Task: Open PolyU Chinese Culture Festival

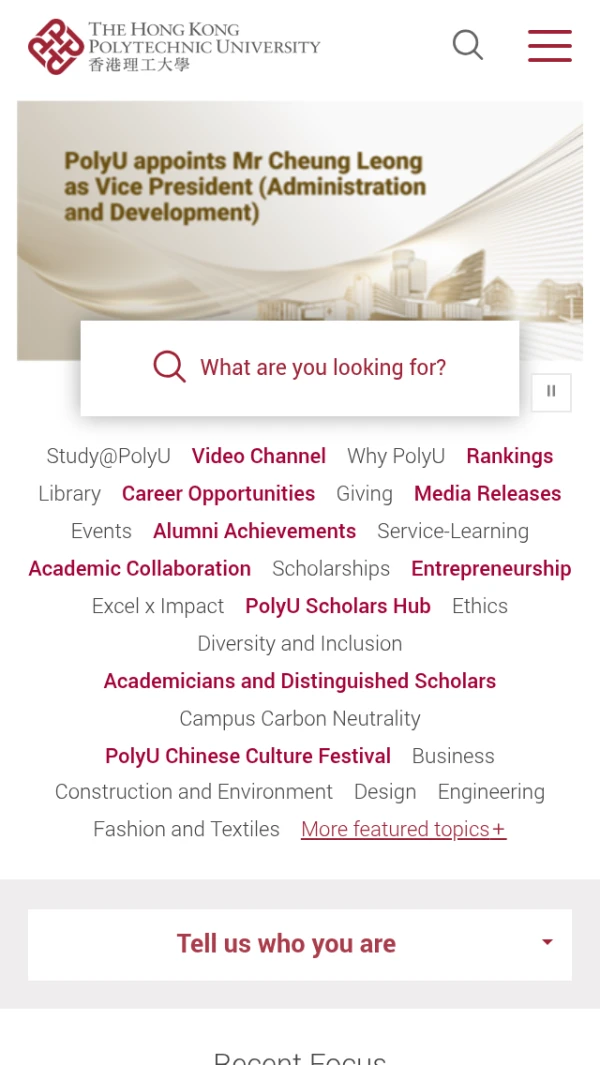Action: click(248, 756)
